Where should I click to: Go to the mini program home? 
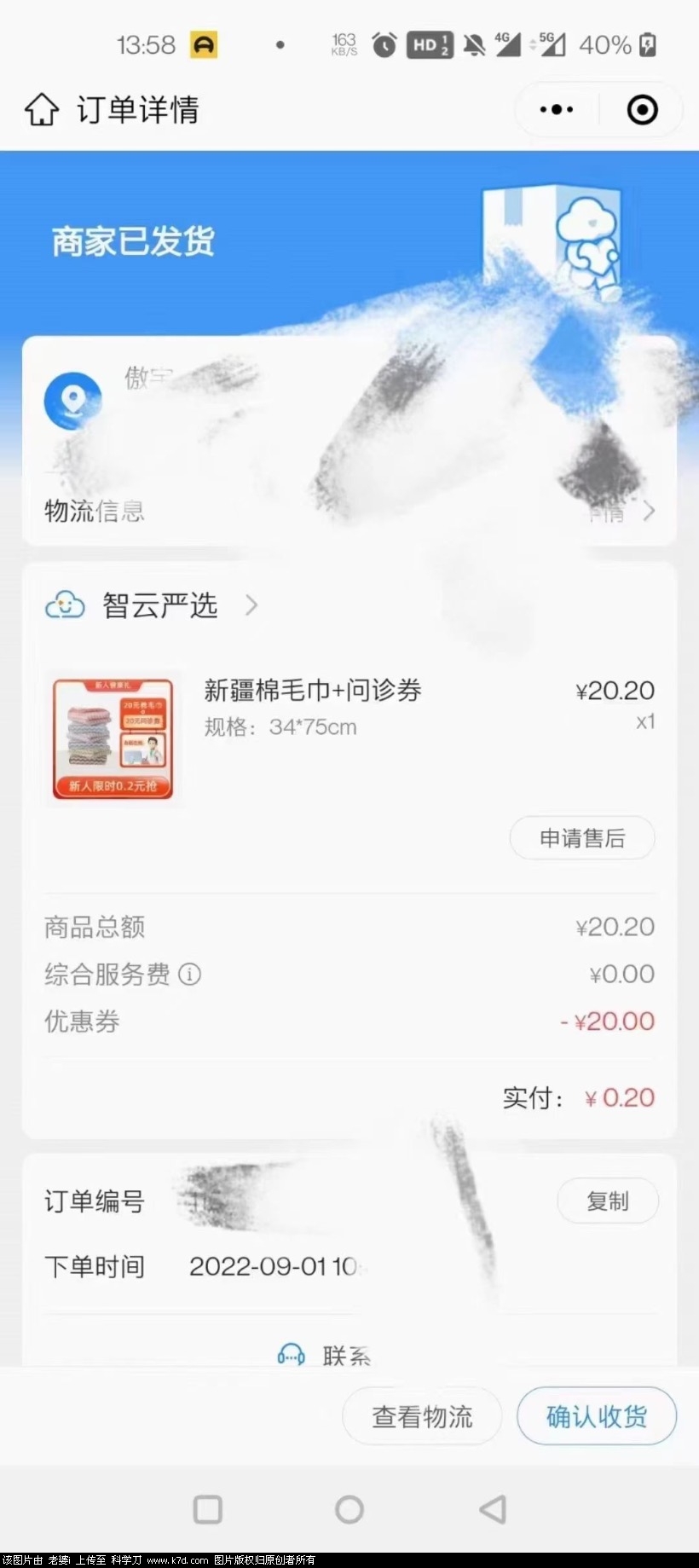pos(41,110)
